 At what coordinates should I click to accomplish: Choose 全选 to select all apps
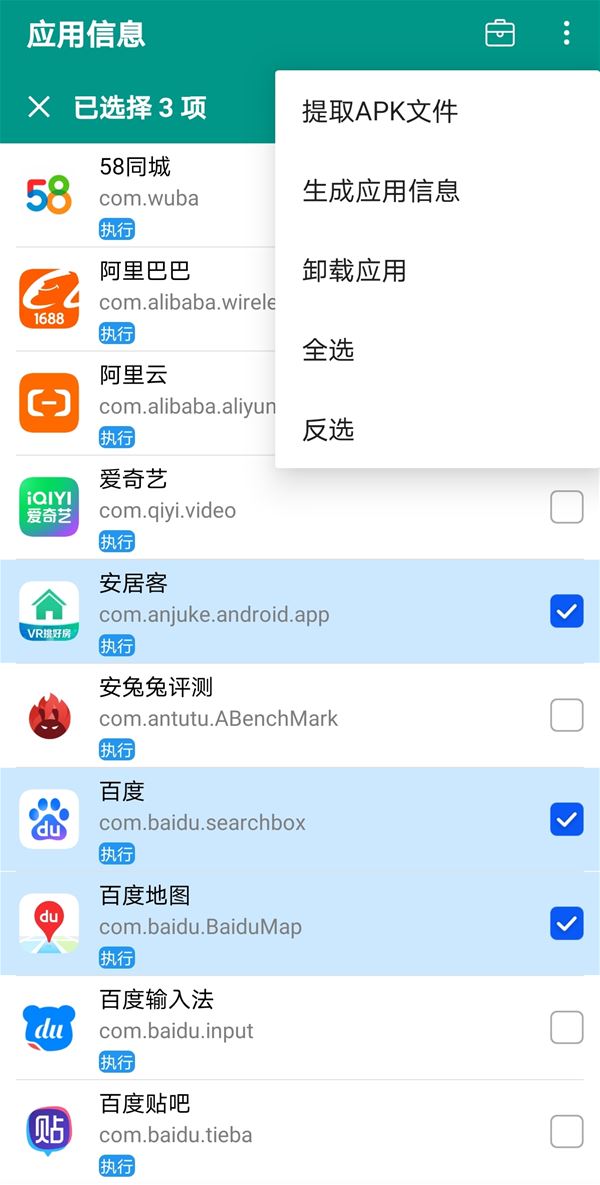click(x=328, y=351)
